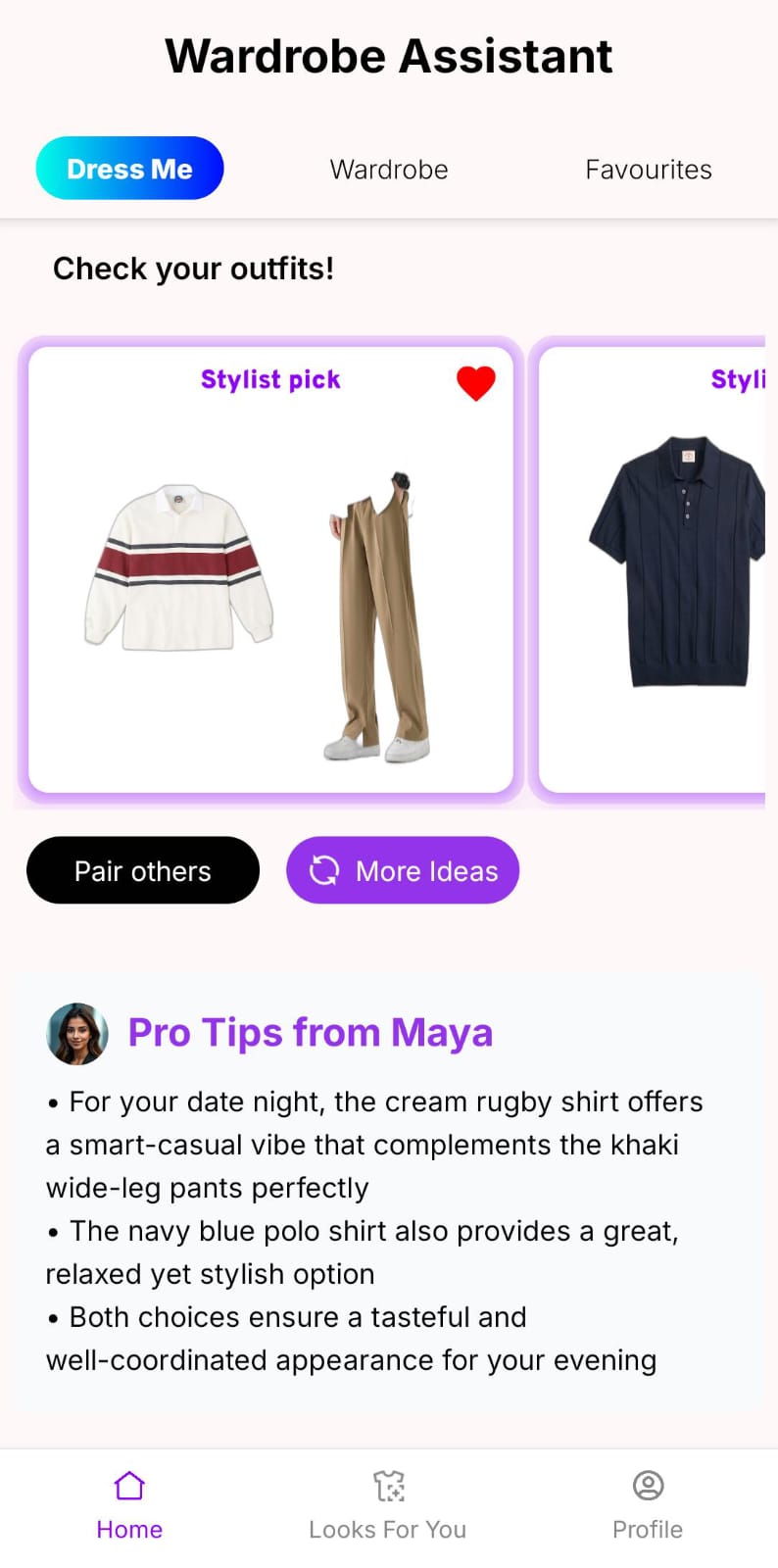Open the rugby shirt and khaki pants outfit card
This screenshot has width=778, height=1568.
pyautogui.click(x=270, y=588)
